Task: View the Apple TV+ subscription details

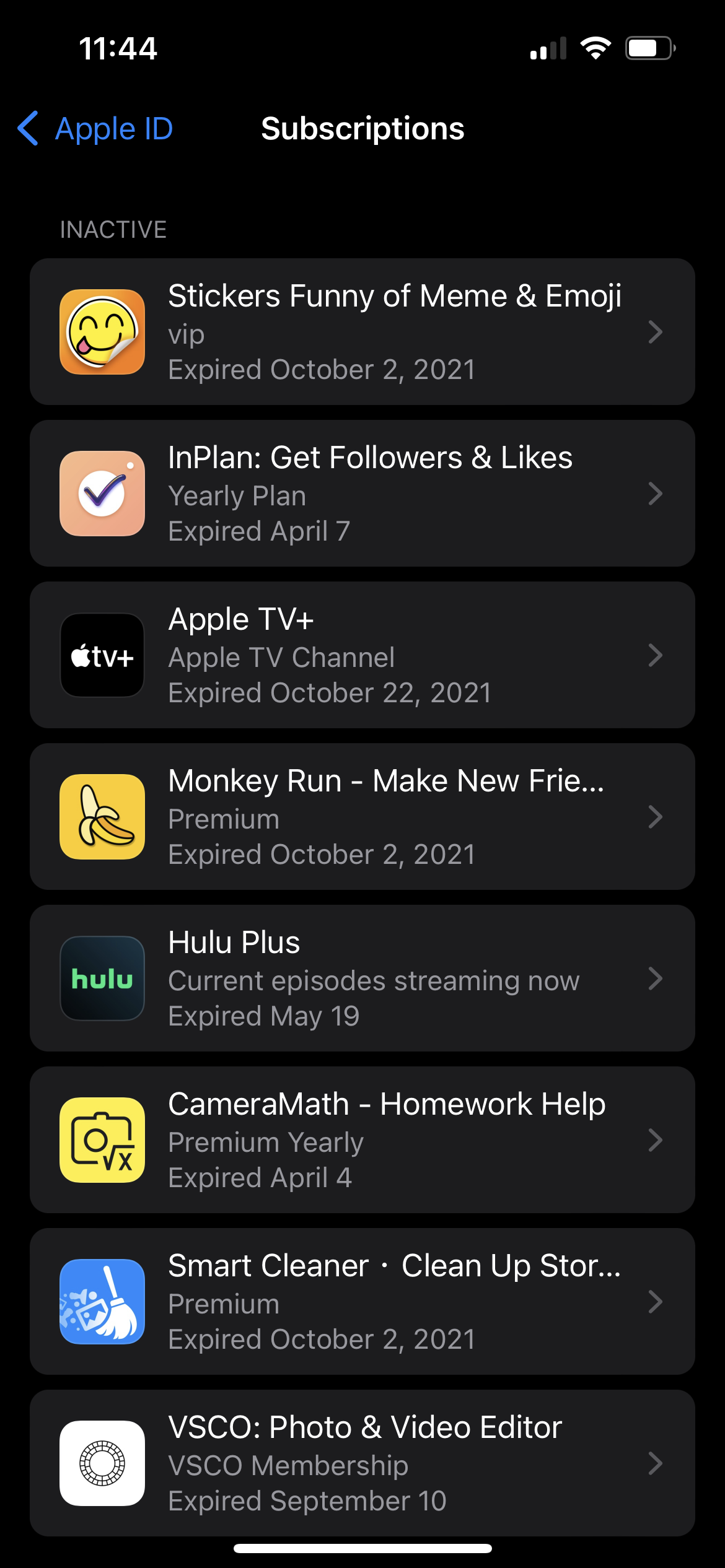Action: click(x=362, y=655)
